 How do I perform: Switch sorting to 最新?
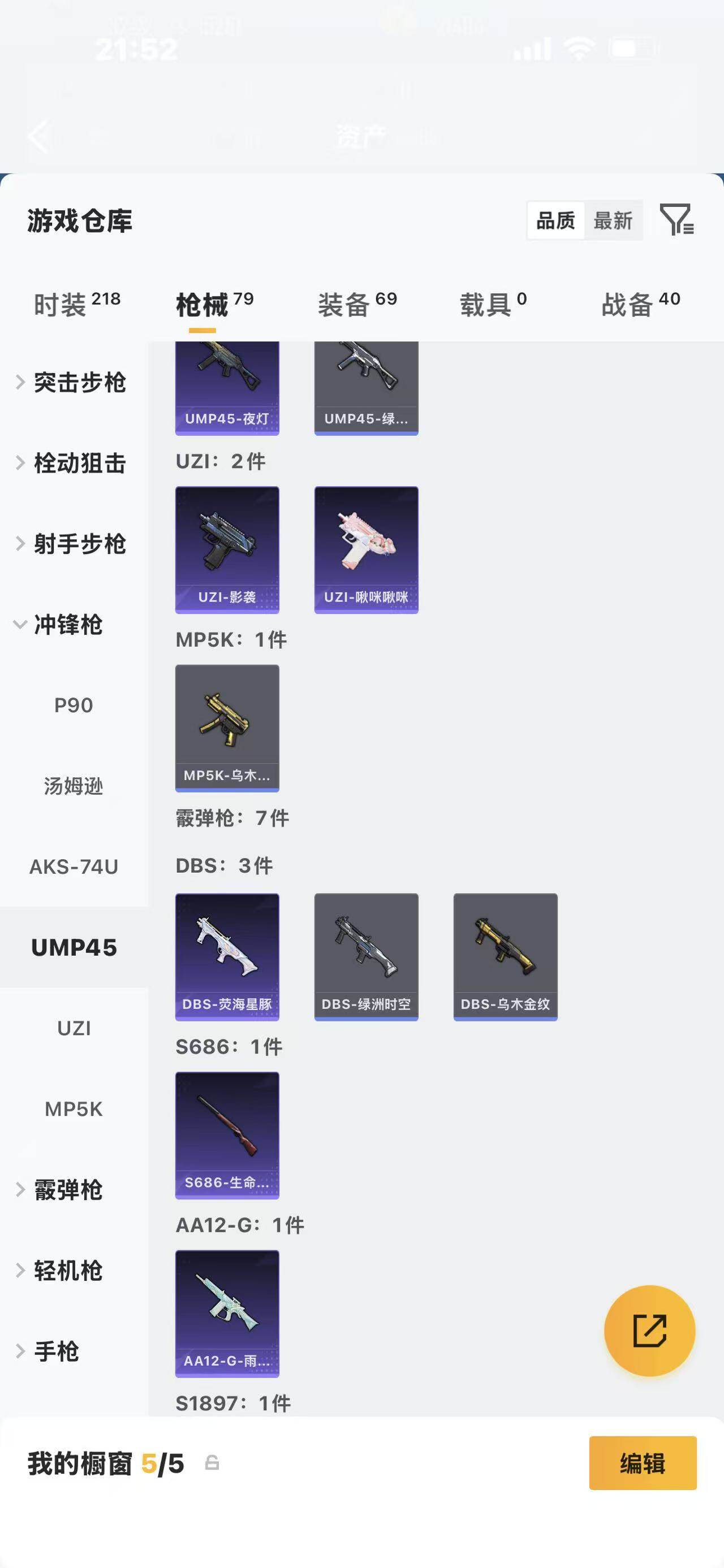tap(613, 220)
